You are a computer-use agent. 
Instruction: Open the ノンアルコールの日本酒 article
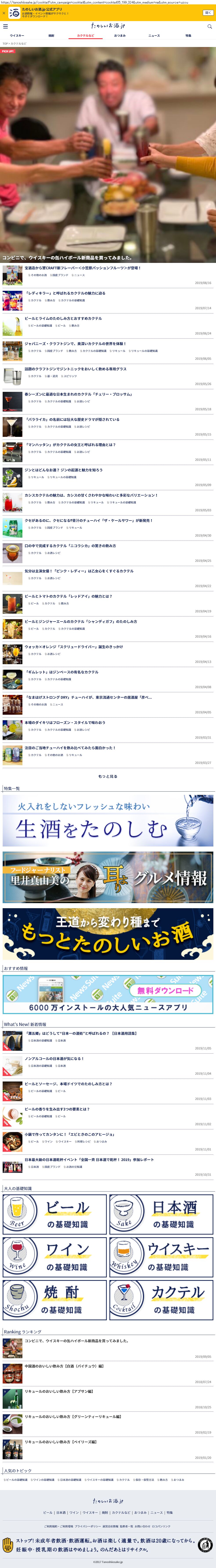pyautogui.click(x=54, y=1058)
